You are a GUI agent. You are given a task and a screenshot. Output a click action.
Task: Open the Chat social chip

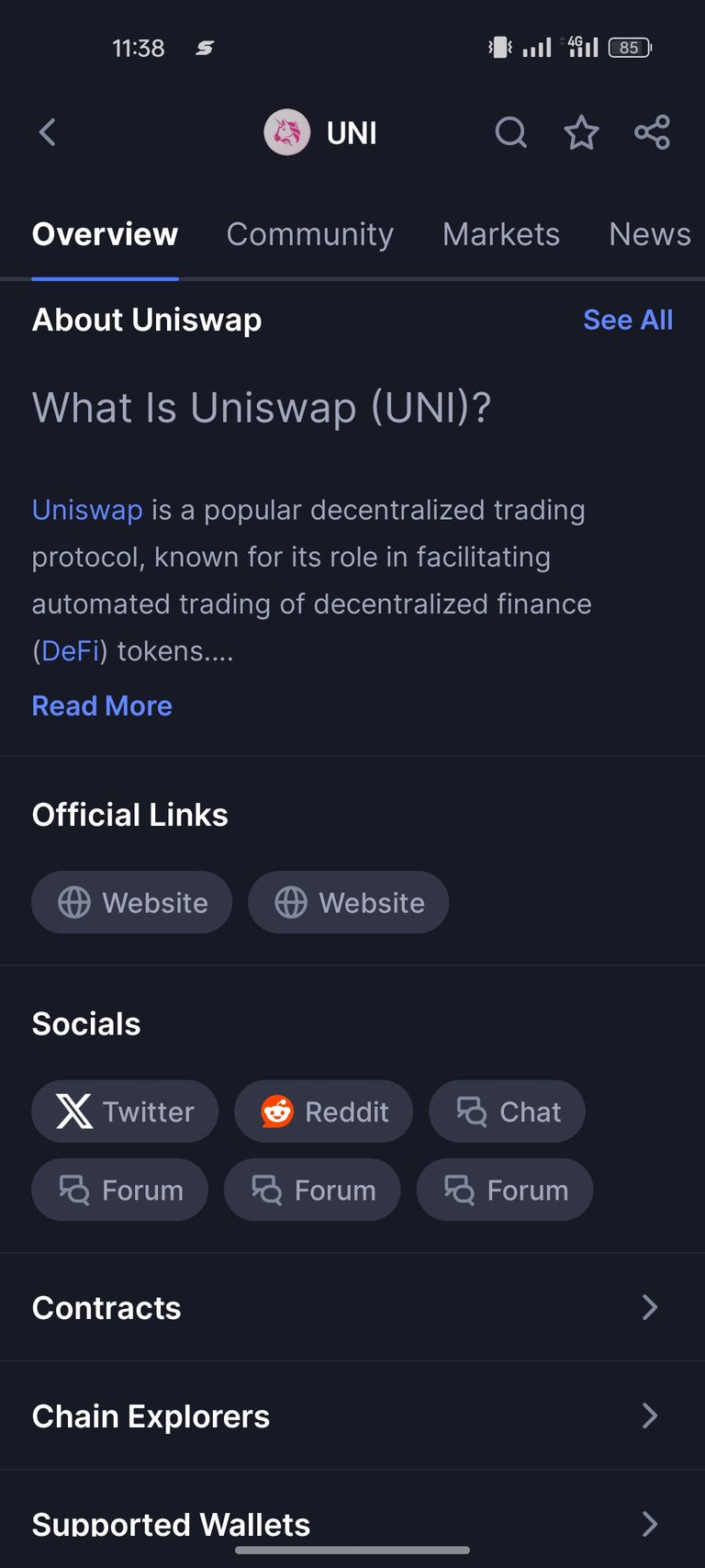[x=507, y=1111]
